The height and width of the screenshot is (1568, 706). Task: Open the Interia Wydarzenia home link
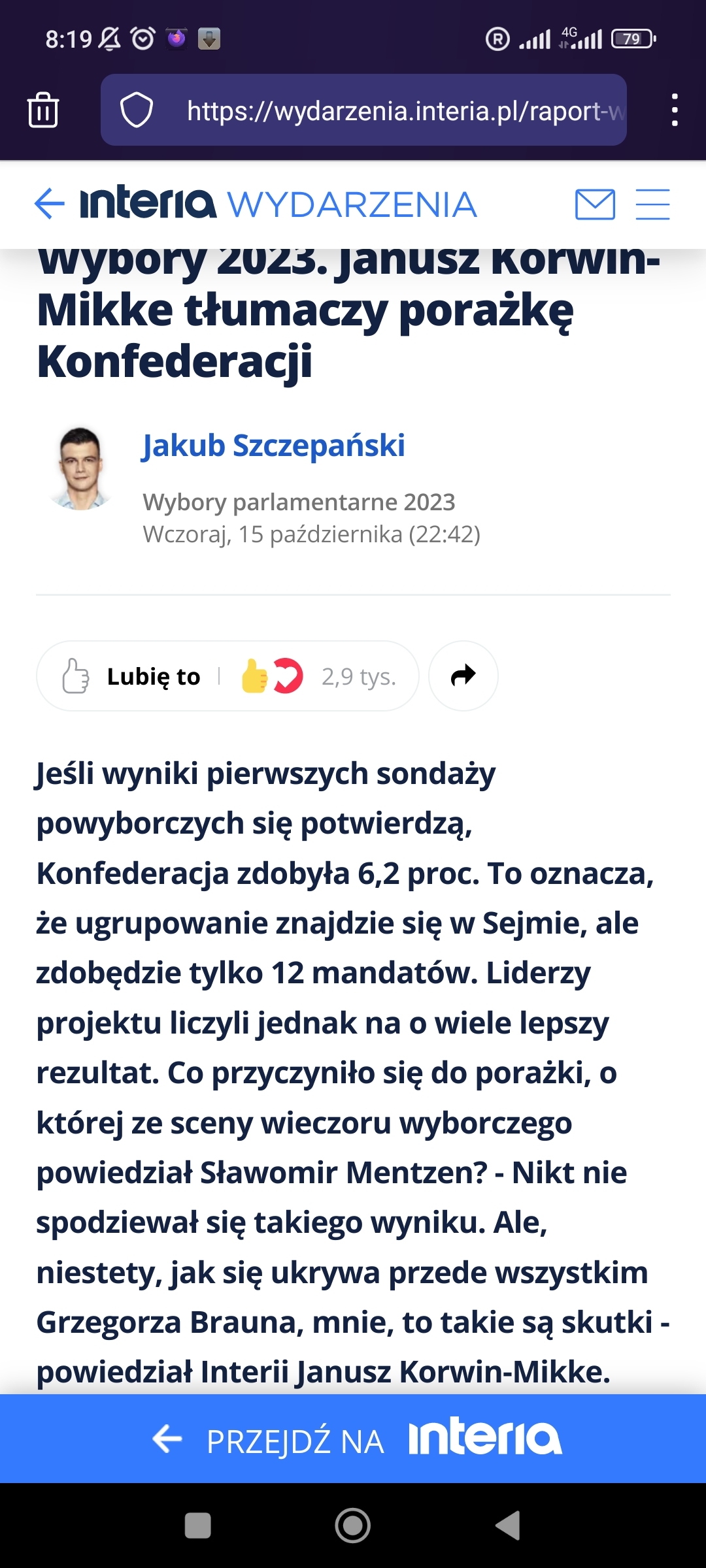[x=278, y=204]
